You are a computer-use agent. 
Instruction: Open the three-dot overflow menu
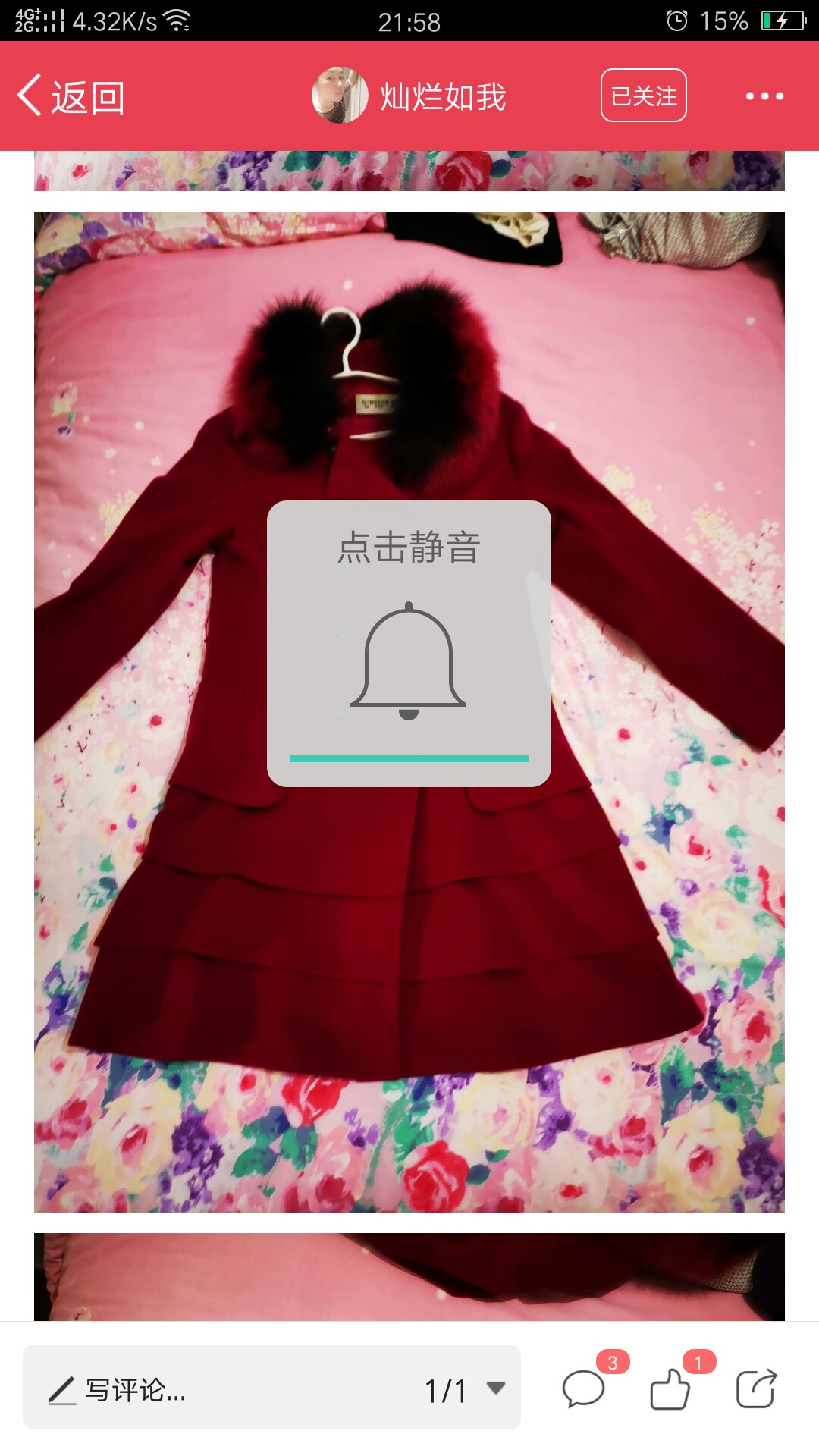[764, 96]
